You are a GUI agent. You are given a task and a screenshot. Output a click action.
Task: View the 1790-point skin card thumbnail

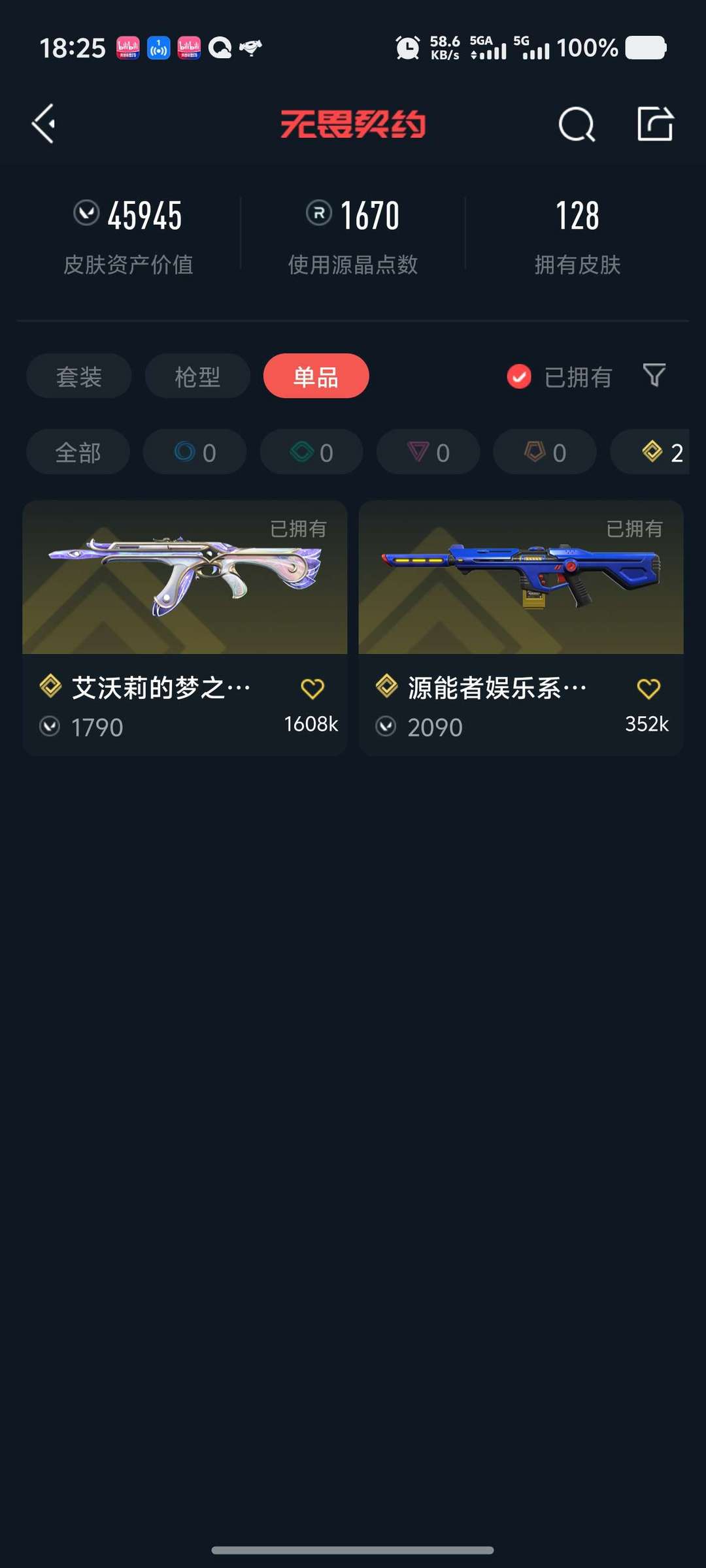pos(185,578)
